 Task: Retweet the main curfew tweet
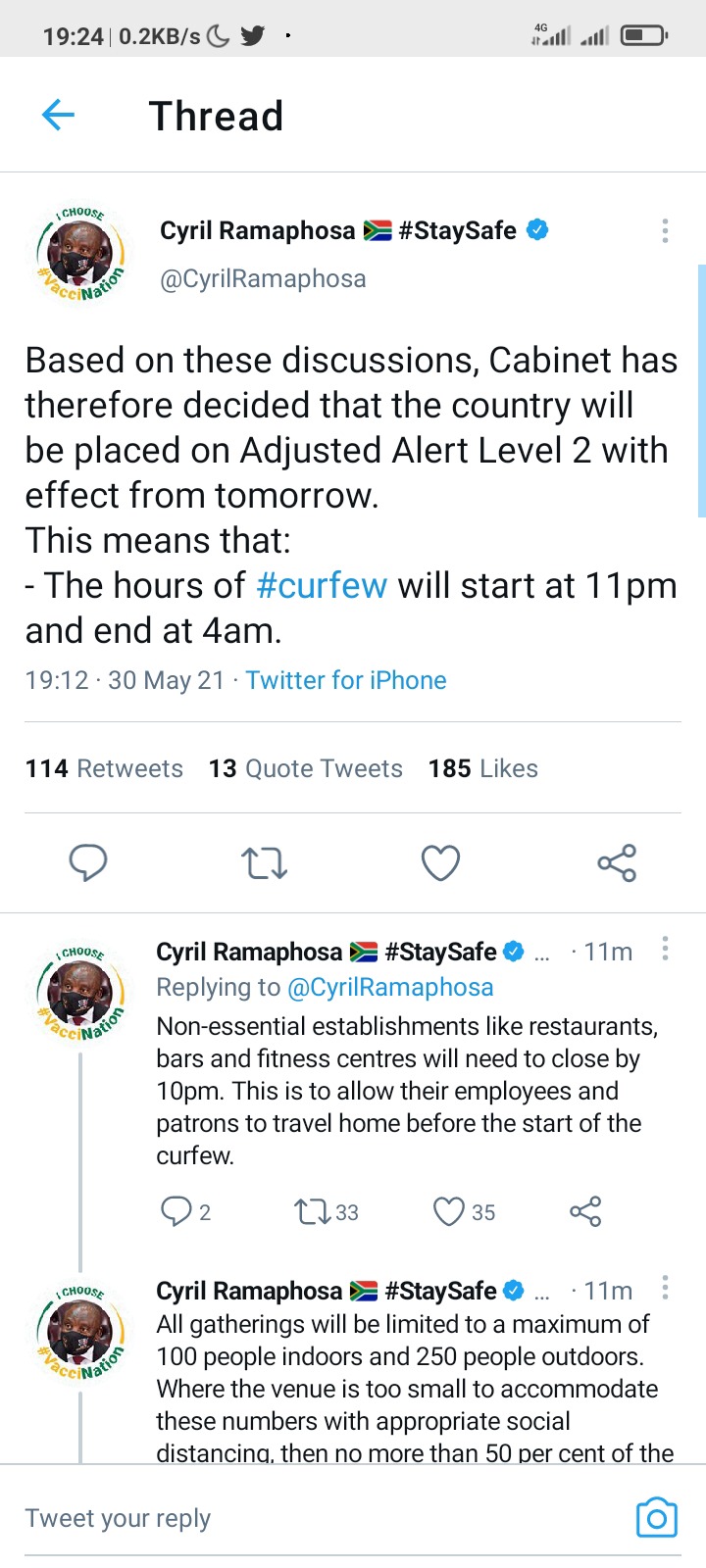pos(264,863)
